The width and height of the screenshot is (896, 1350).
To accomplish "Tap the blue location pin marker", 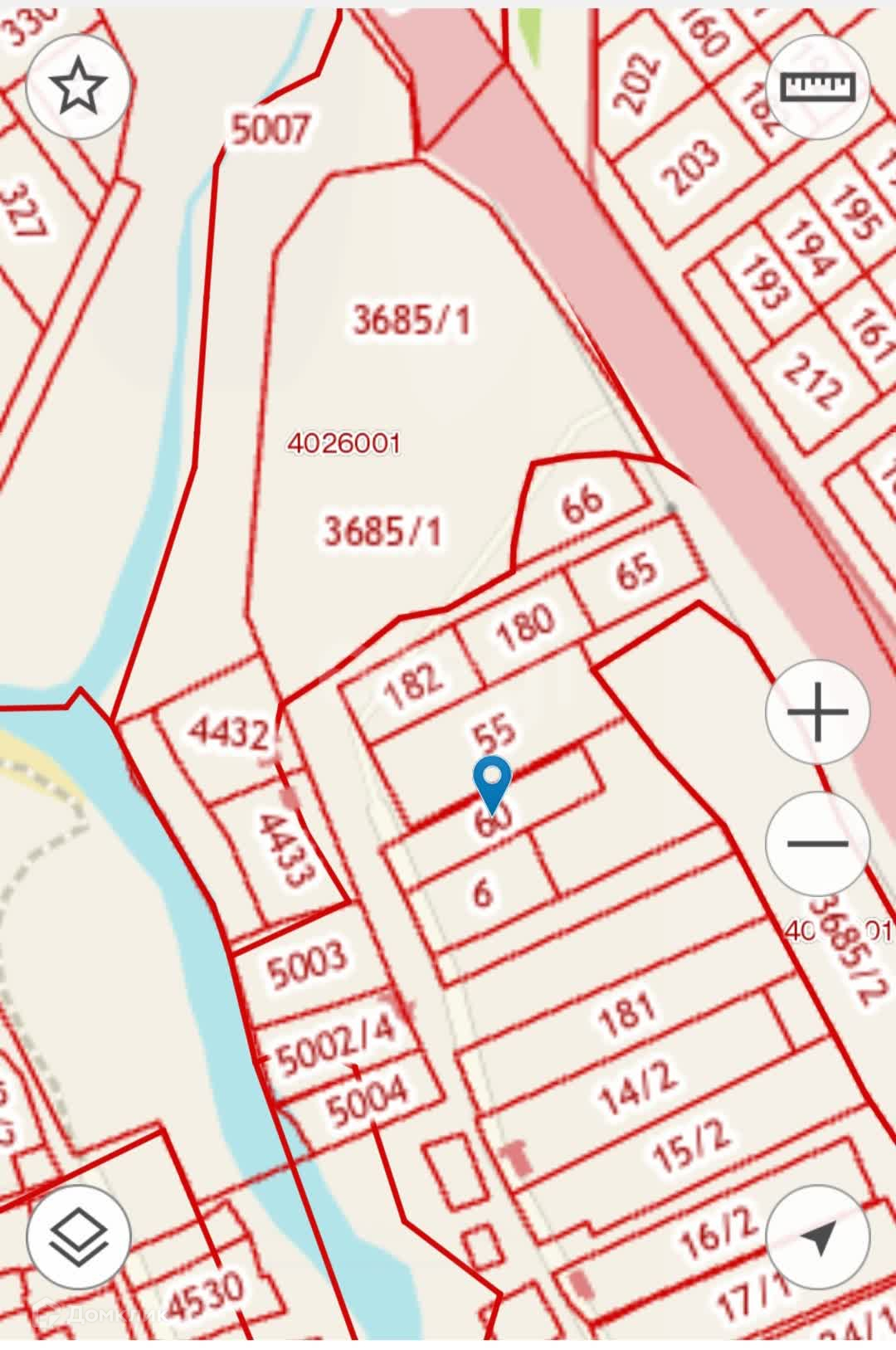I will pos(492,785).
